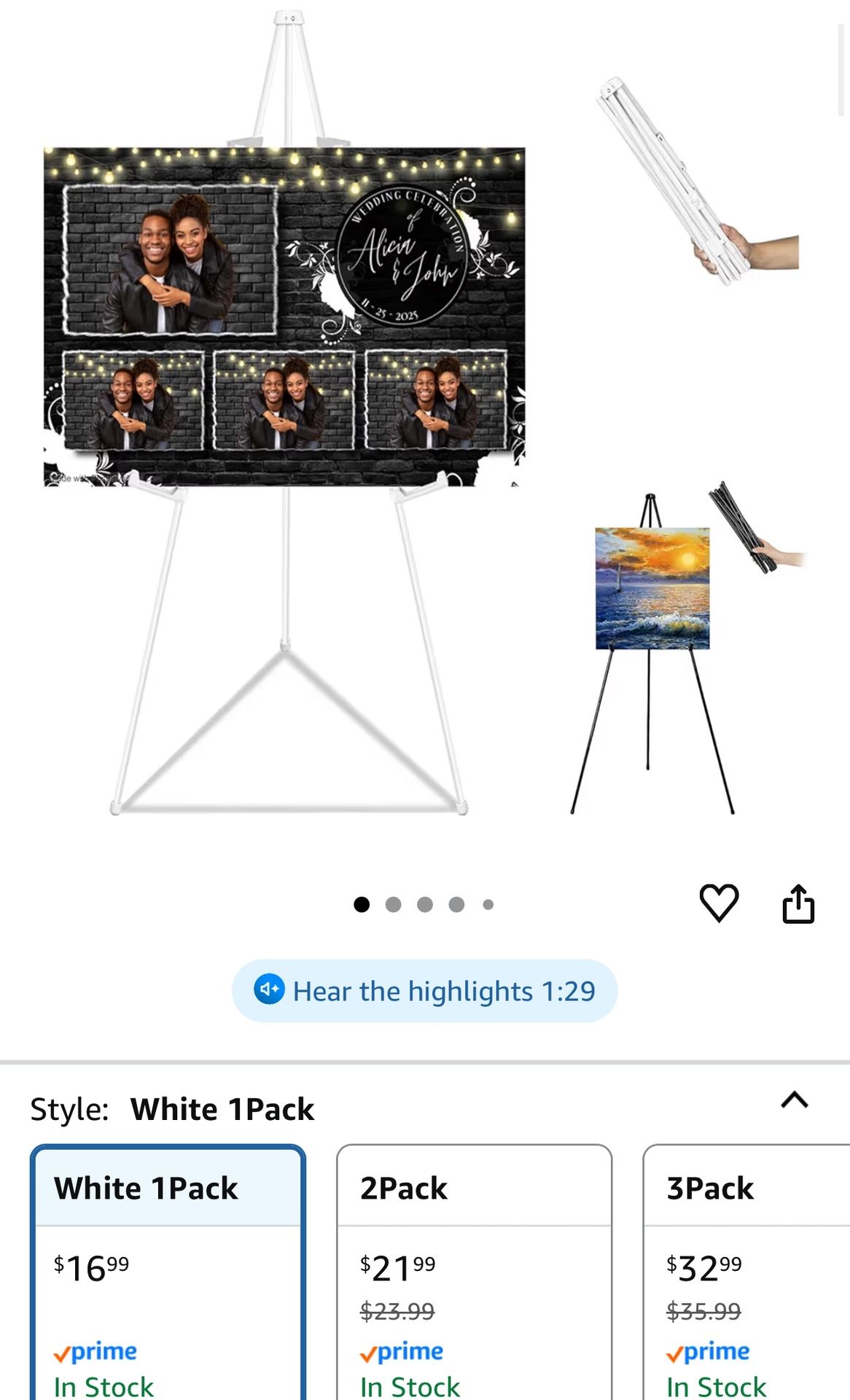Select the third carousel dot

pyautogui.click(x=424, y=904)
